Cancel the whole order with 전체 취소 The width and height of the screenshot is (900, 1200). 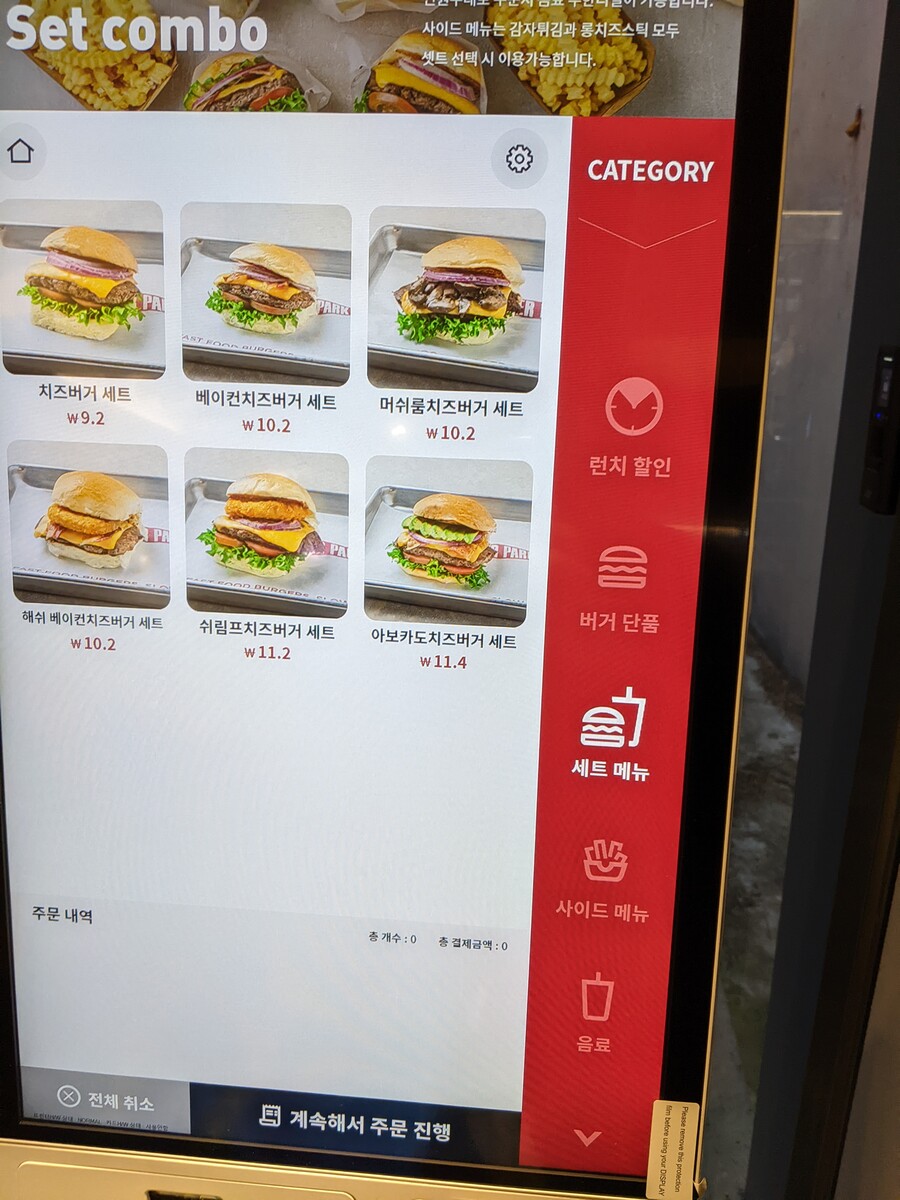(x=105, y=1100)
